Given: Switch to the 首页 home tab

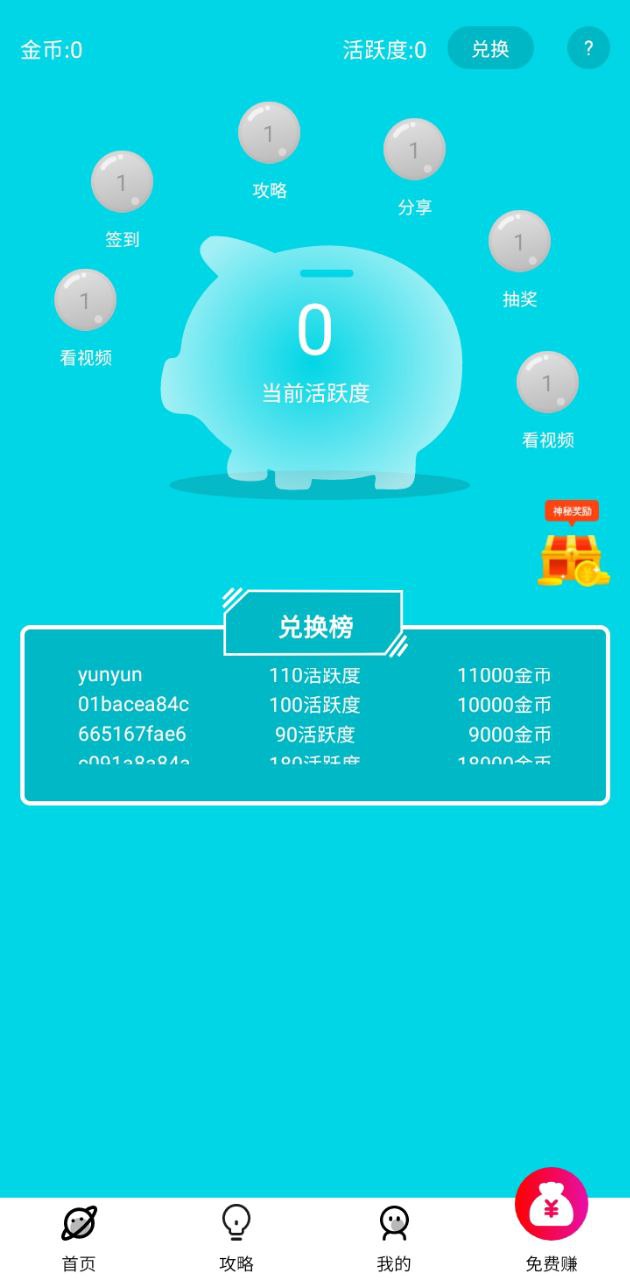Looking at the screenshot, I should pos(79,1238).
